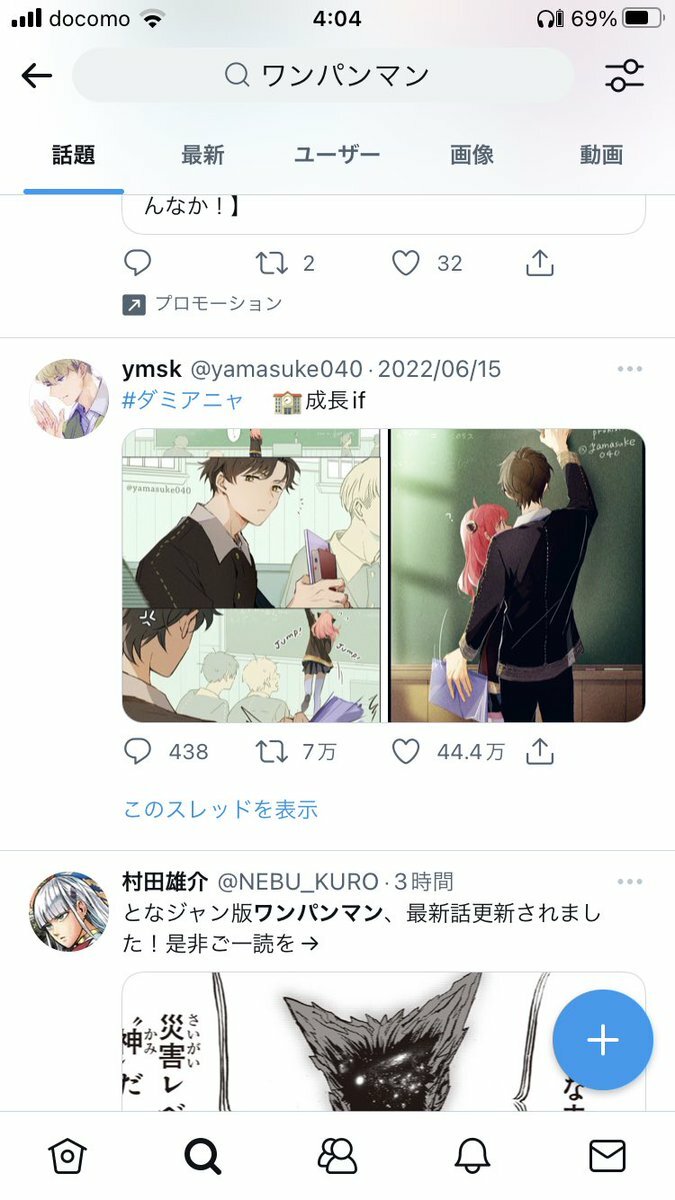Screen dimensions: 675x1200
Task: Compose a new tweet
Action: point(603,1040)
